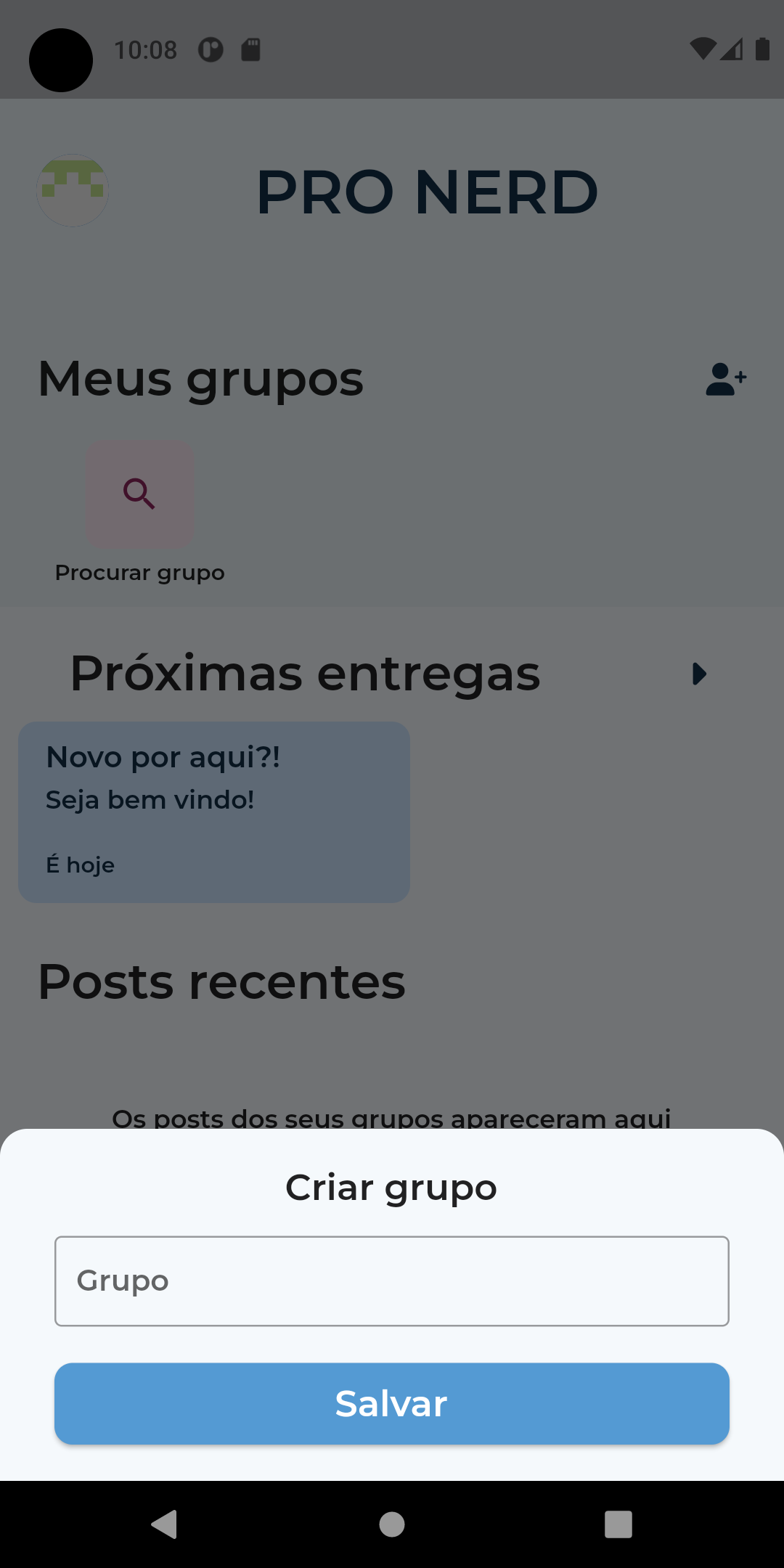
Task: Go to the system home screen
Action: point(392,1524)
